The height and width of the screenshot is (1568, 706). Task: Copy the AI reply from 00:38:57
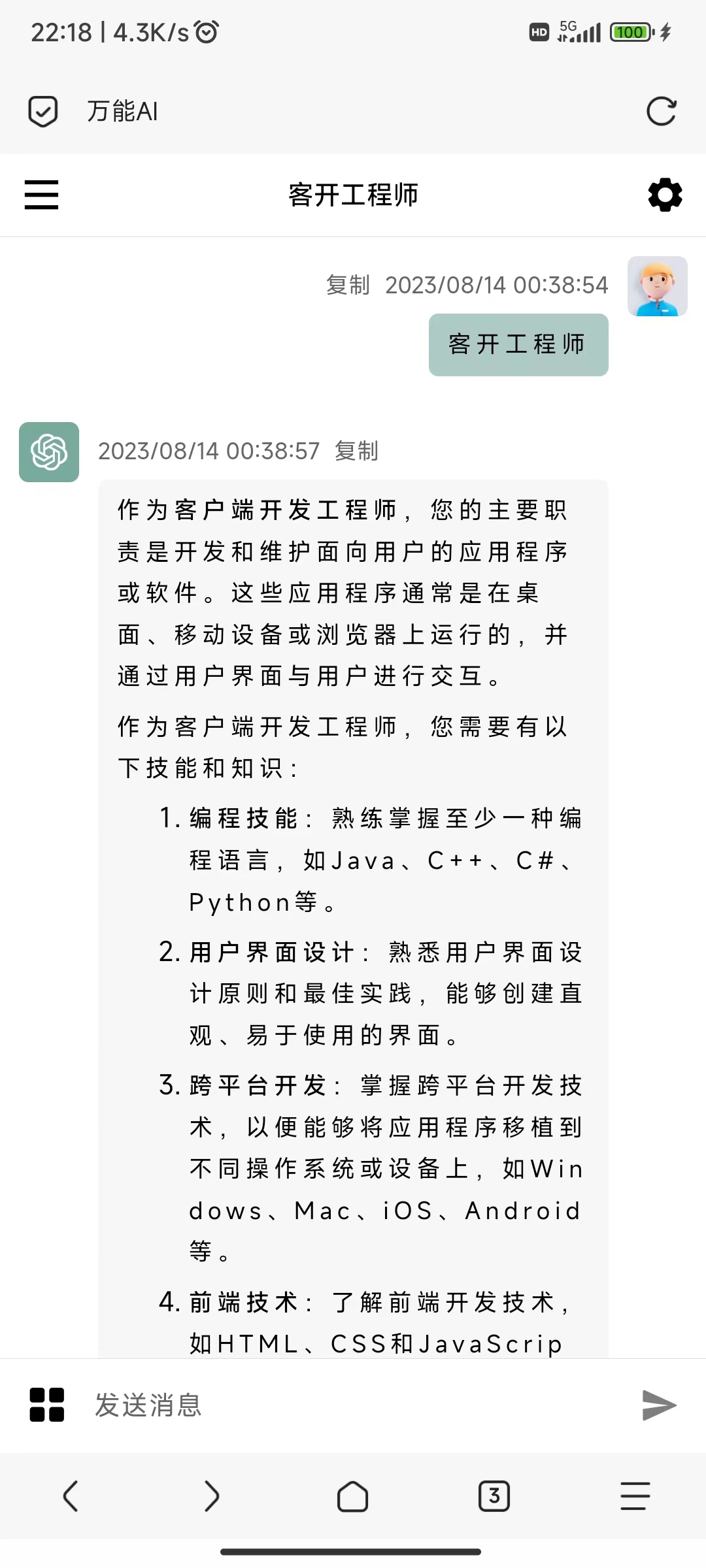tap(356, 451)
